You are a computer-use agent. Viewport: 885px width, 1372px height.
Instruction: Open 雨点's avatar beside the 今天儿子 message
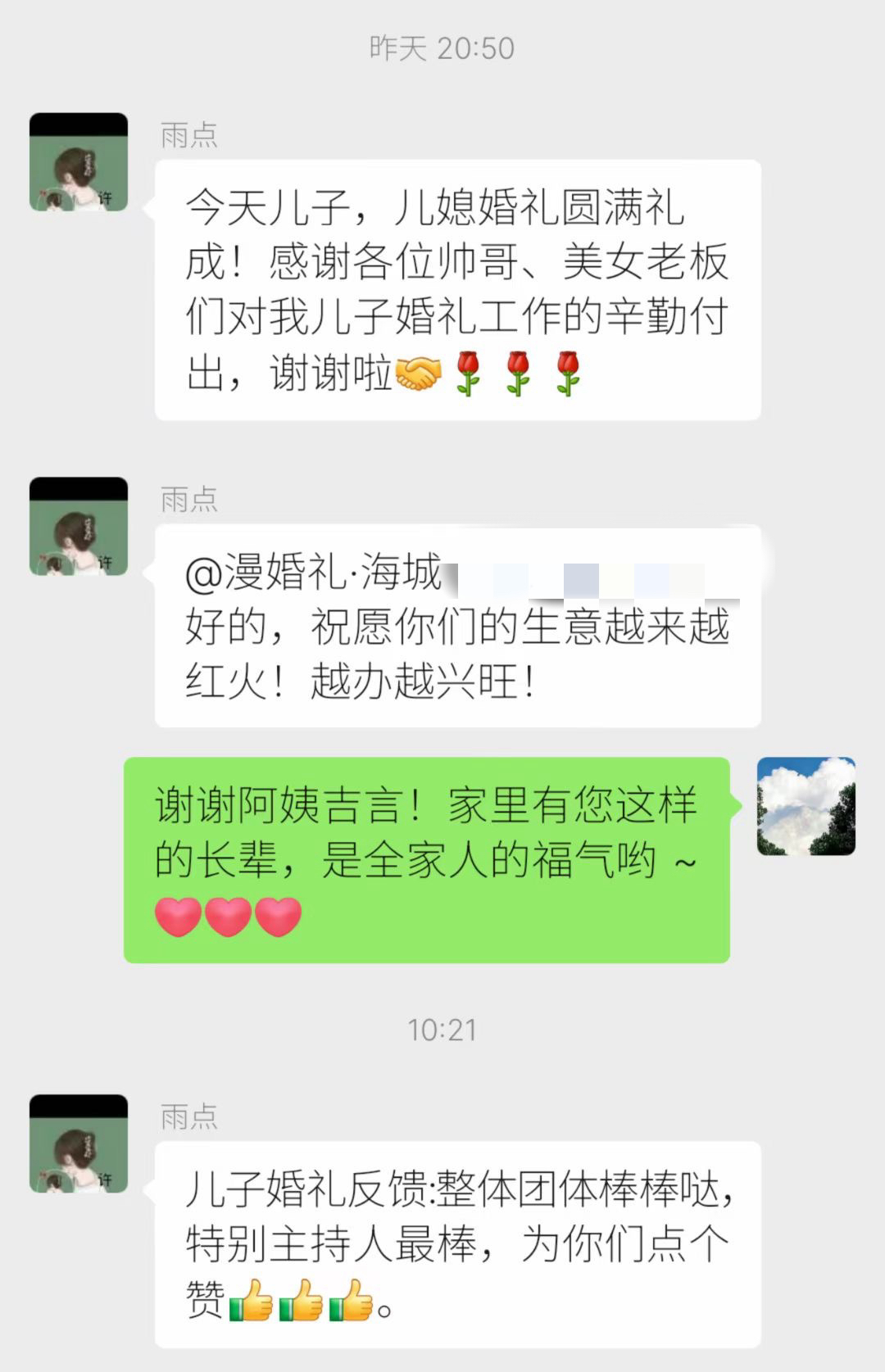tap(79, 162)
